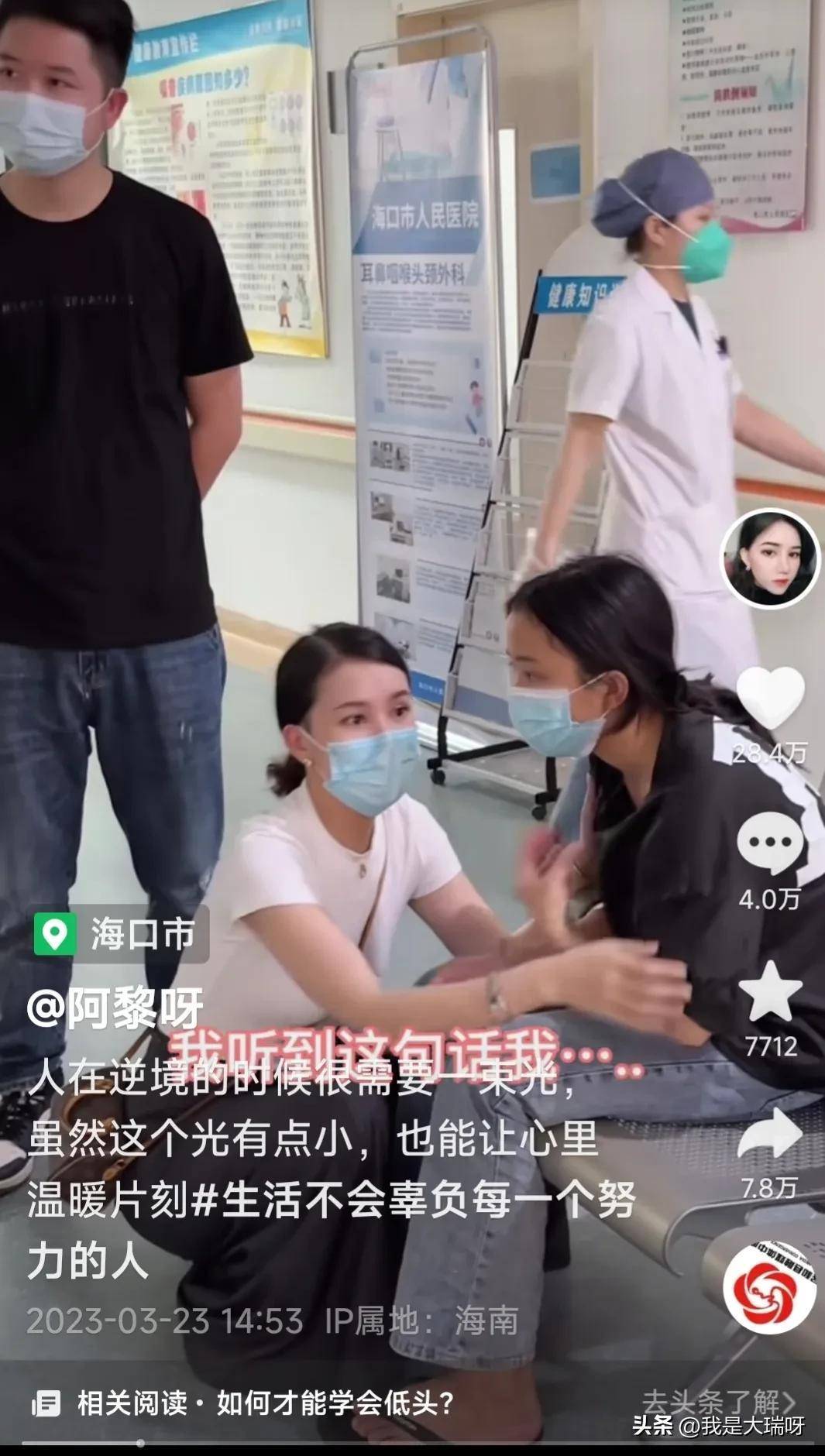
Task: Open the 海口市 location tag
Action: pos(120,934)
